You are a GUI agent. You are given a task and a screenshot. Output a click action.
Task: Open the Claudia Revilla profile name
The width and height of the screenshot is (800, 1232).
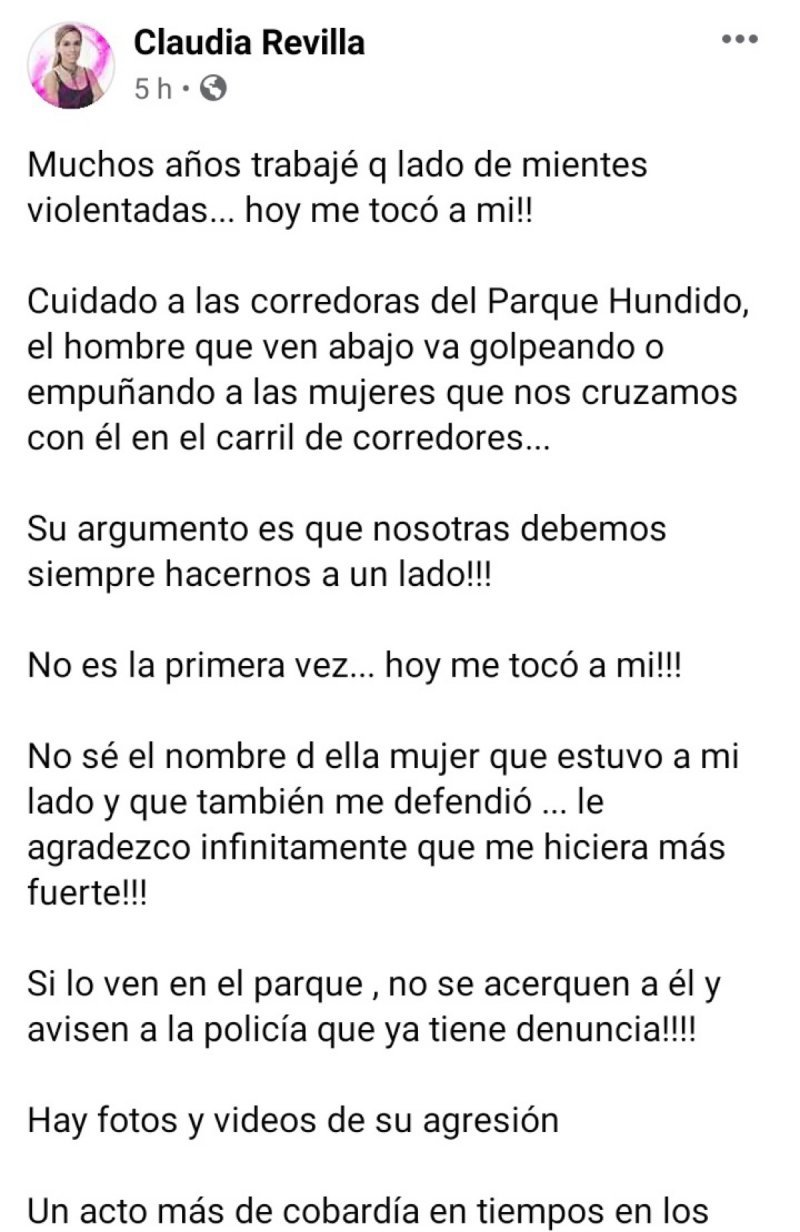tap(249, 42)
